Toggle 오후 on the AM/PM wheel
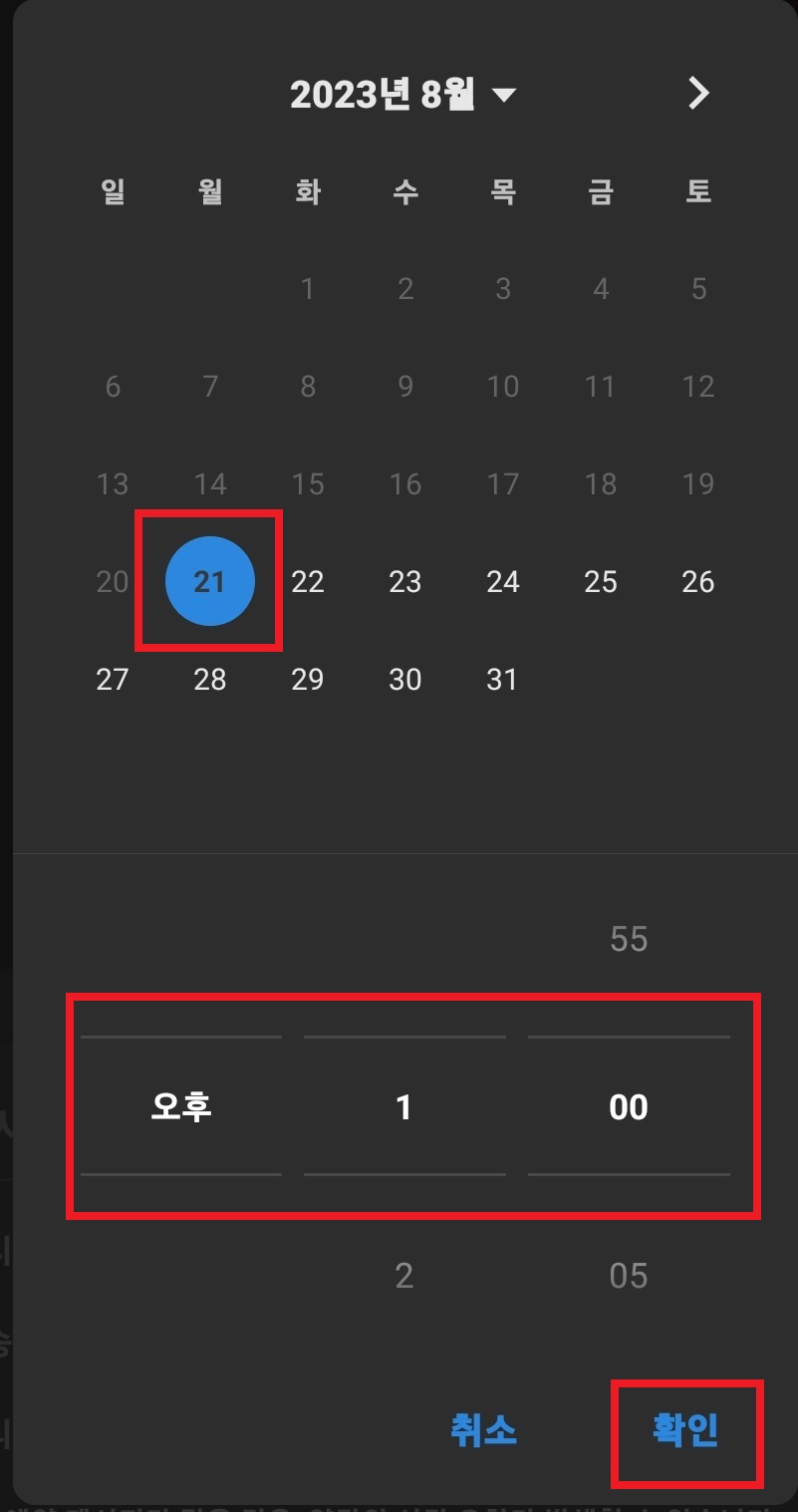The image size is (798, 1512). click(180, 1106)
